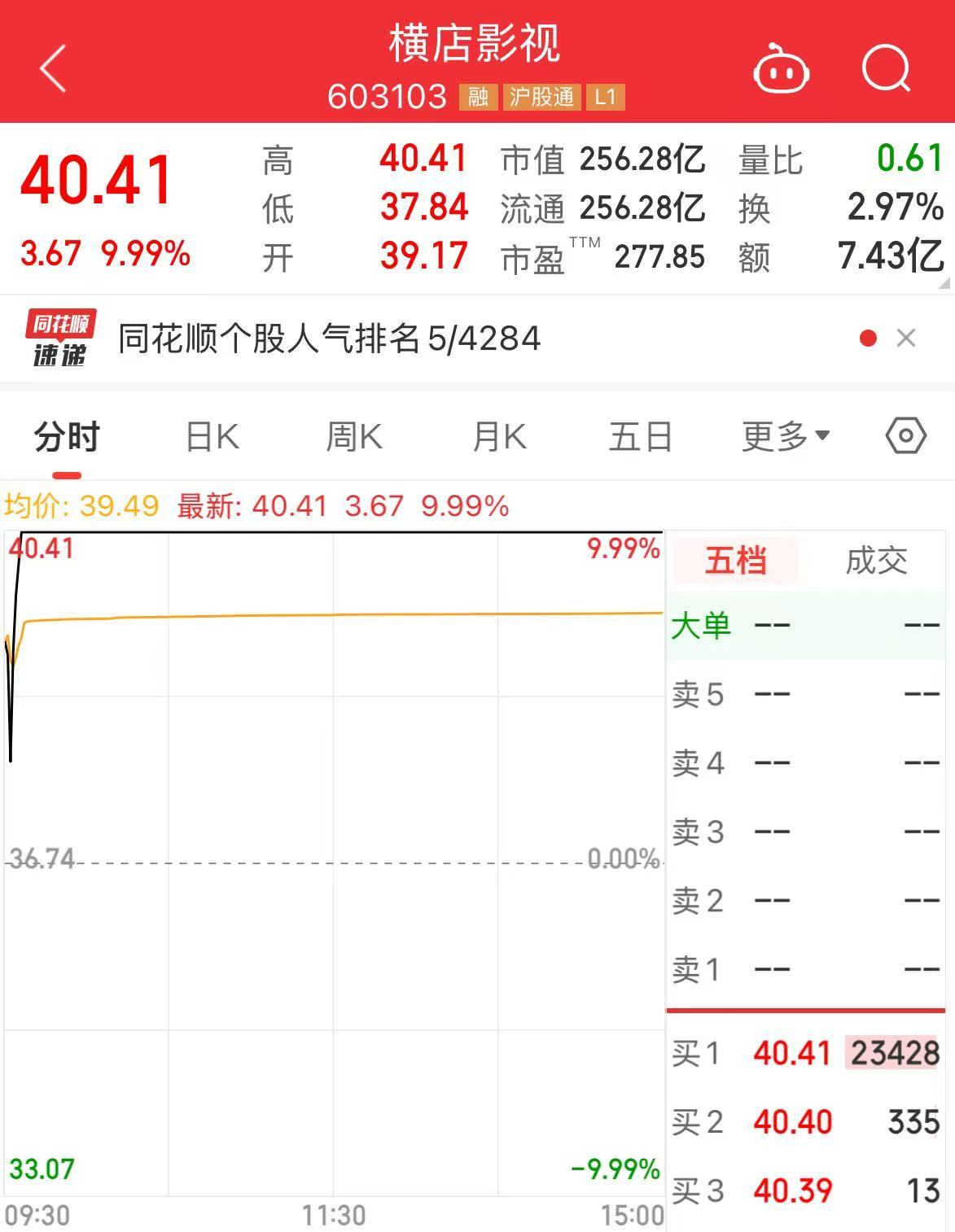
Task: Expand the quote details corner arrow
Action: 944,284
